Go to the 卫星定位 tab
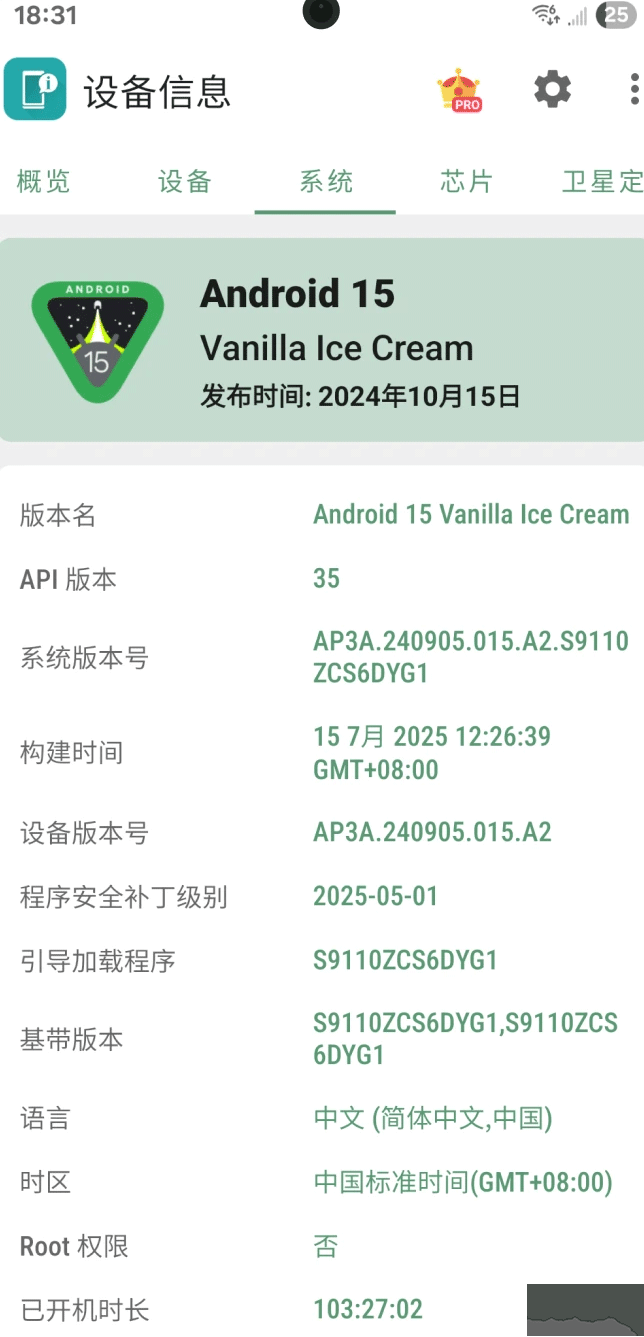The width and height of the screenshot is (644, 1337). click(602, 182)
